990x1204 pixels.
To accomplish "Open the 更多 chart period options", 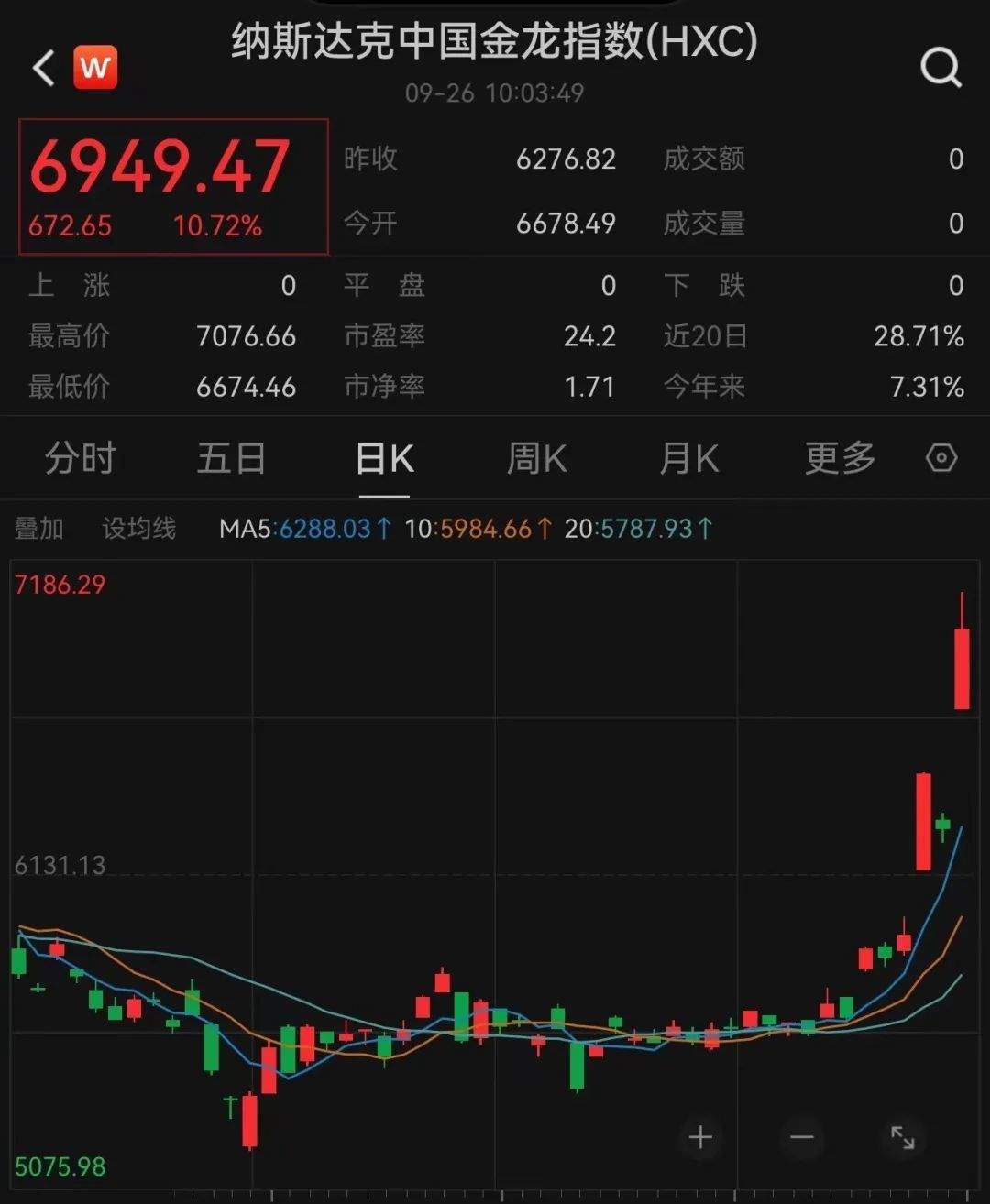I will point(840,458).
